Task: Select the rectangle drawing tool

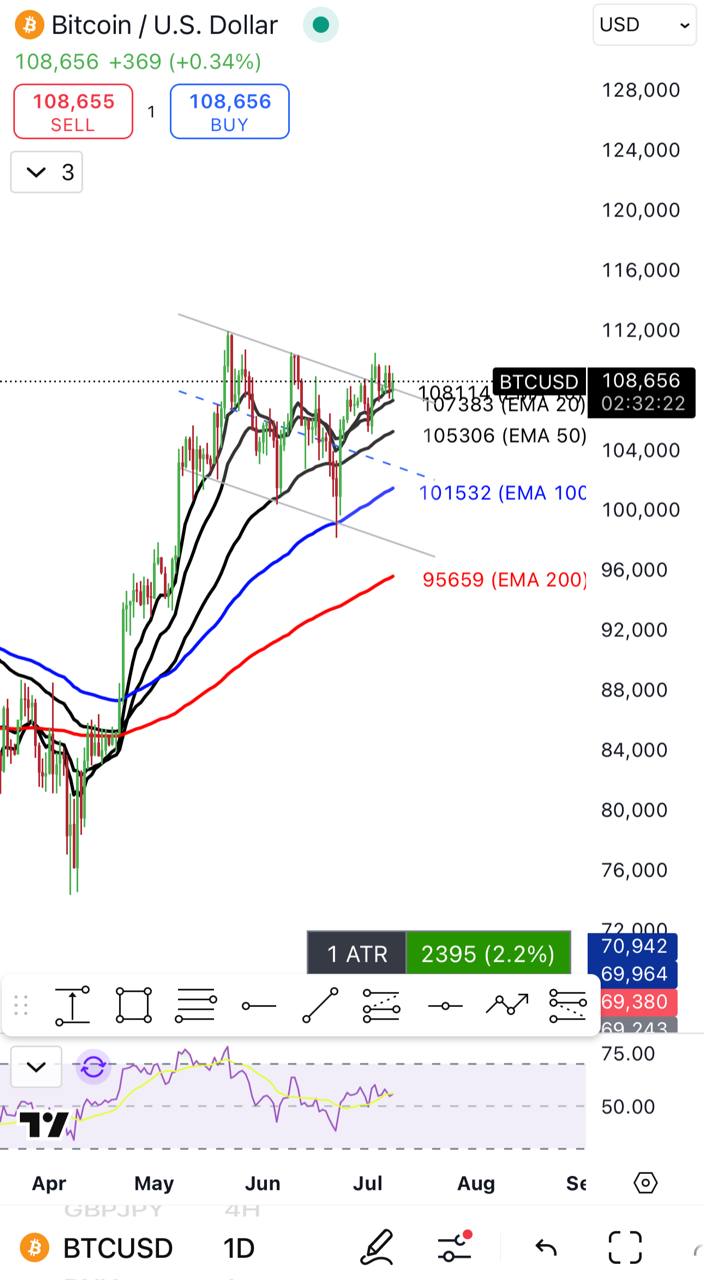Action: tap(134, 1005)
